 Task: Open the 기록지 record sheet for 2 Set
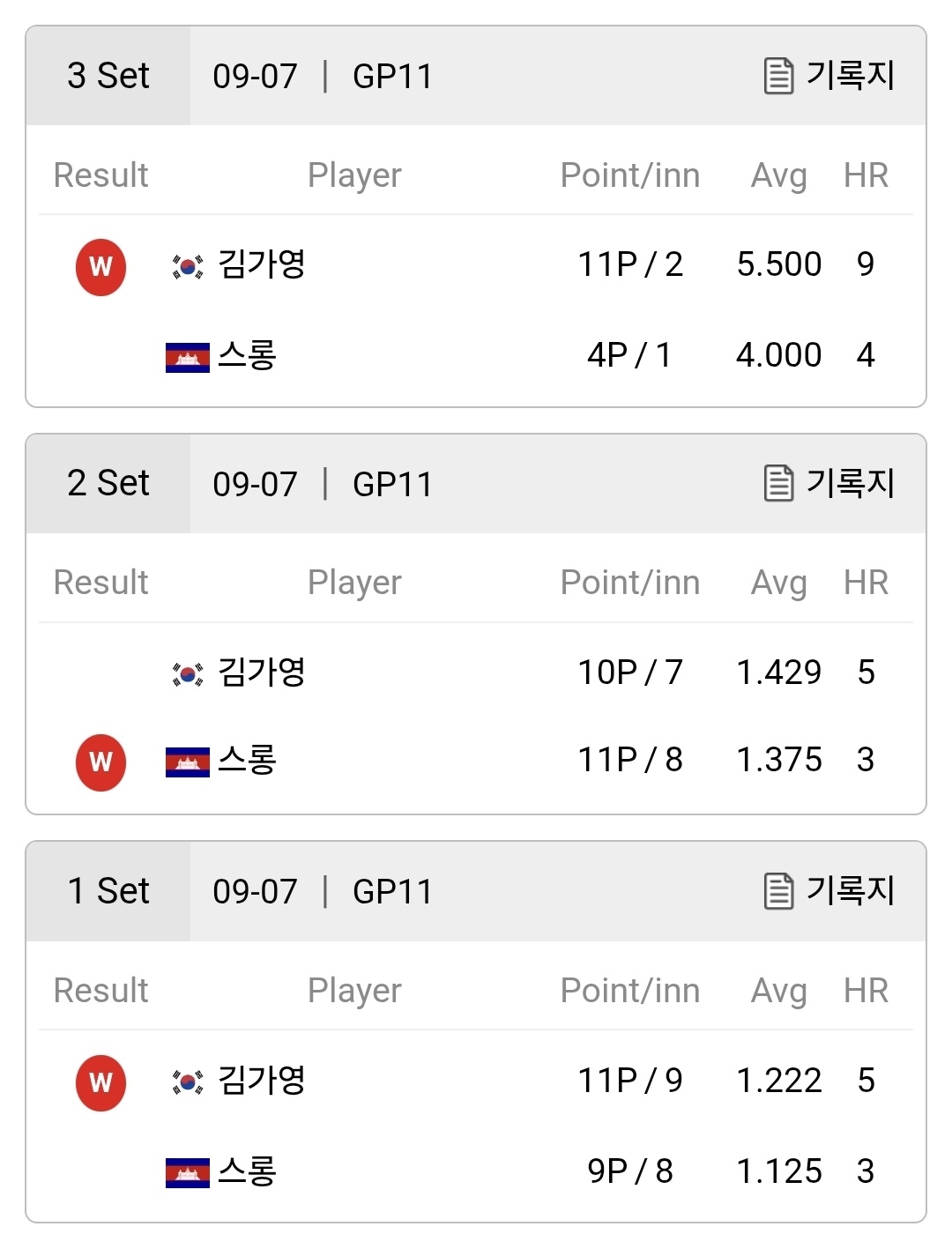point(829,483)
